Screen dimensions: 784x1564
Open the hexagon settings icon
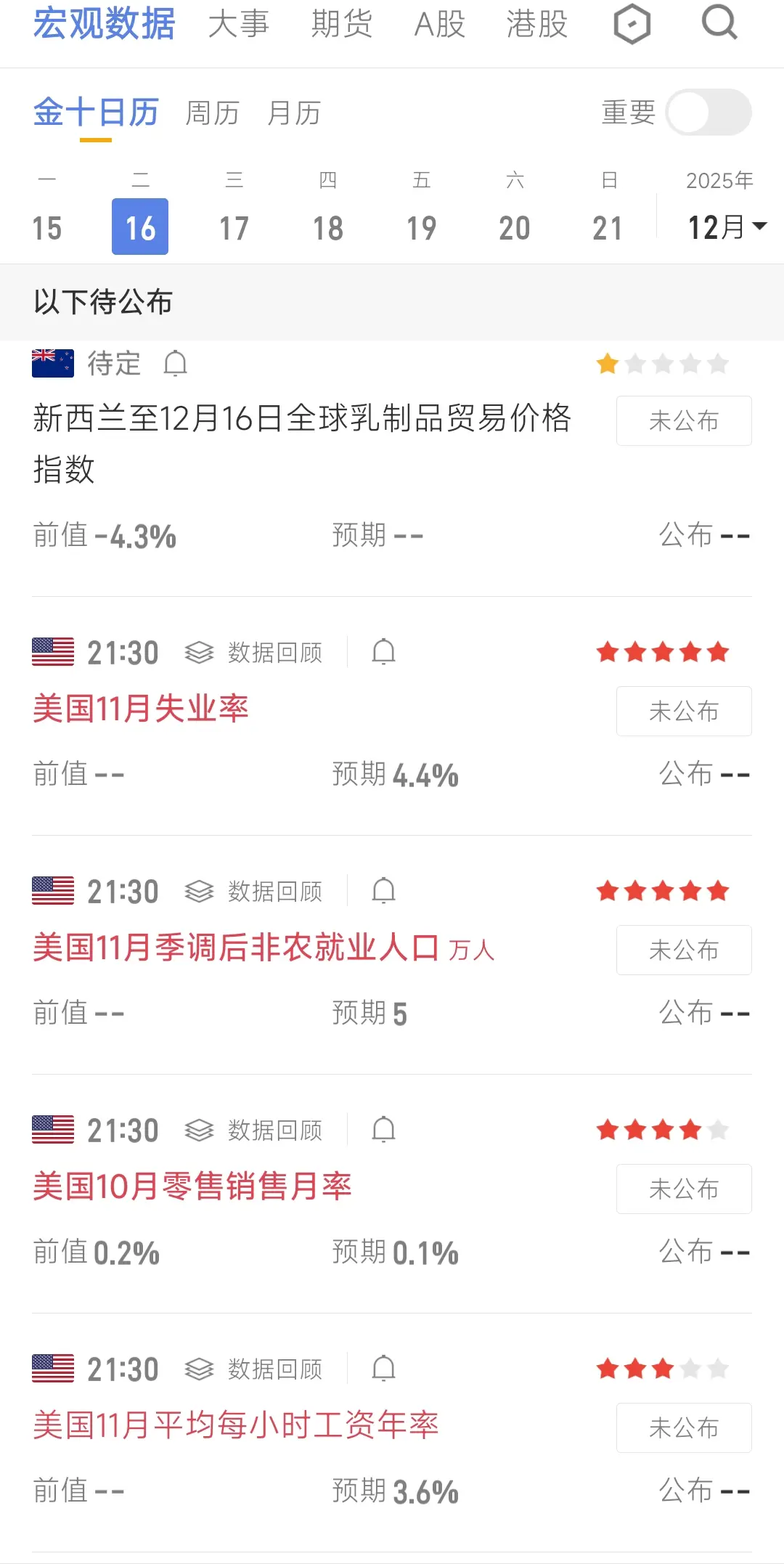tap(632, 25)
